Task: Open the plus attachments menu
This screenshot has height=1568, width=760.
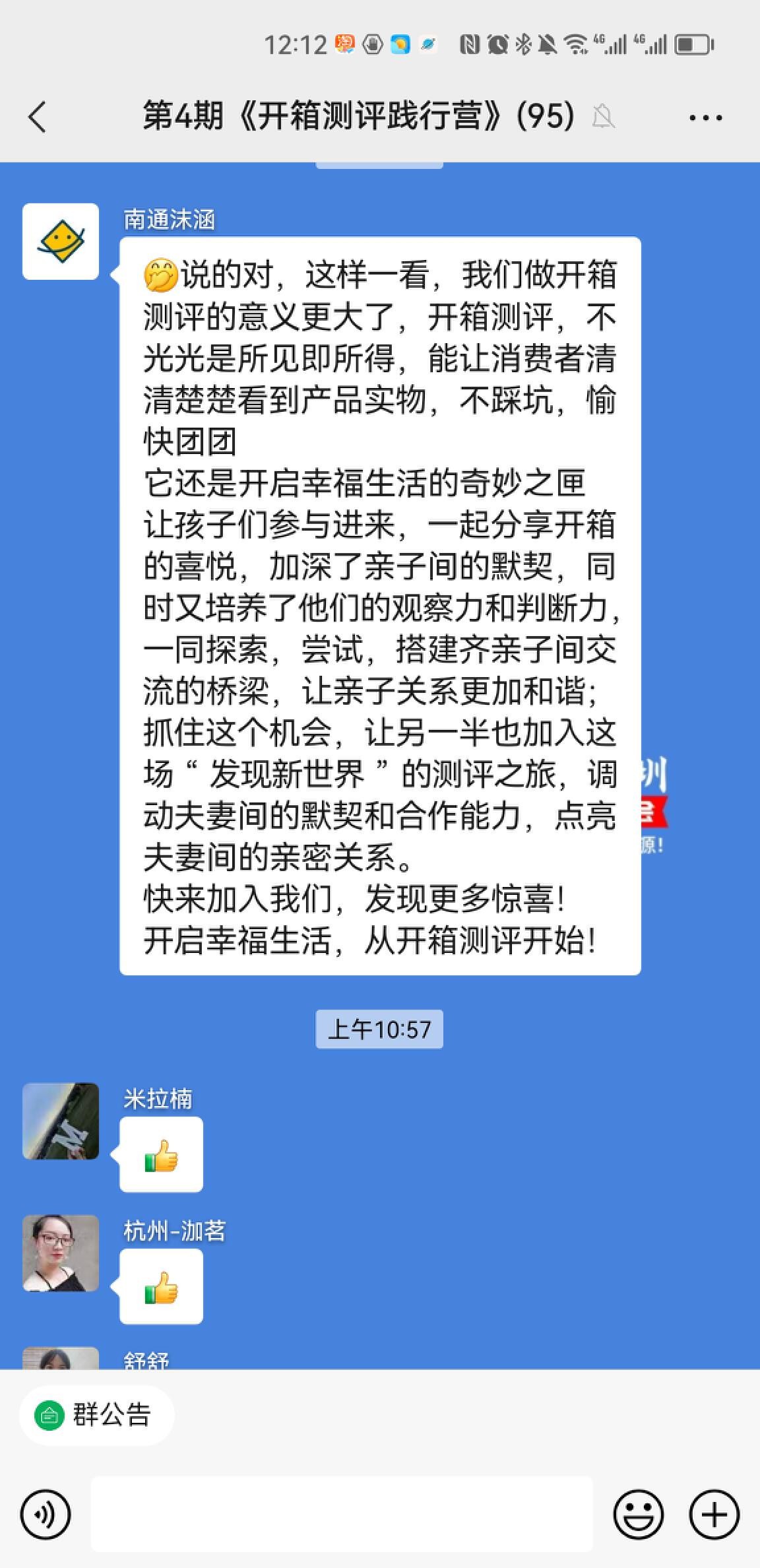Action: point(714,1515)
